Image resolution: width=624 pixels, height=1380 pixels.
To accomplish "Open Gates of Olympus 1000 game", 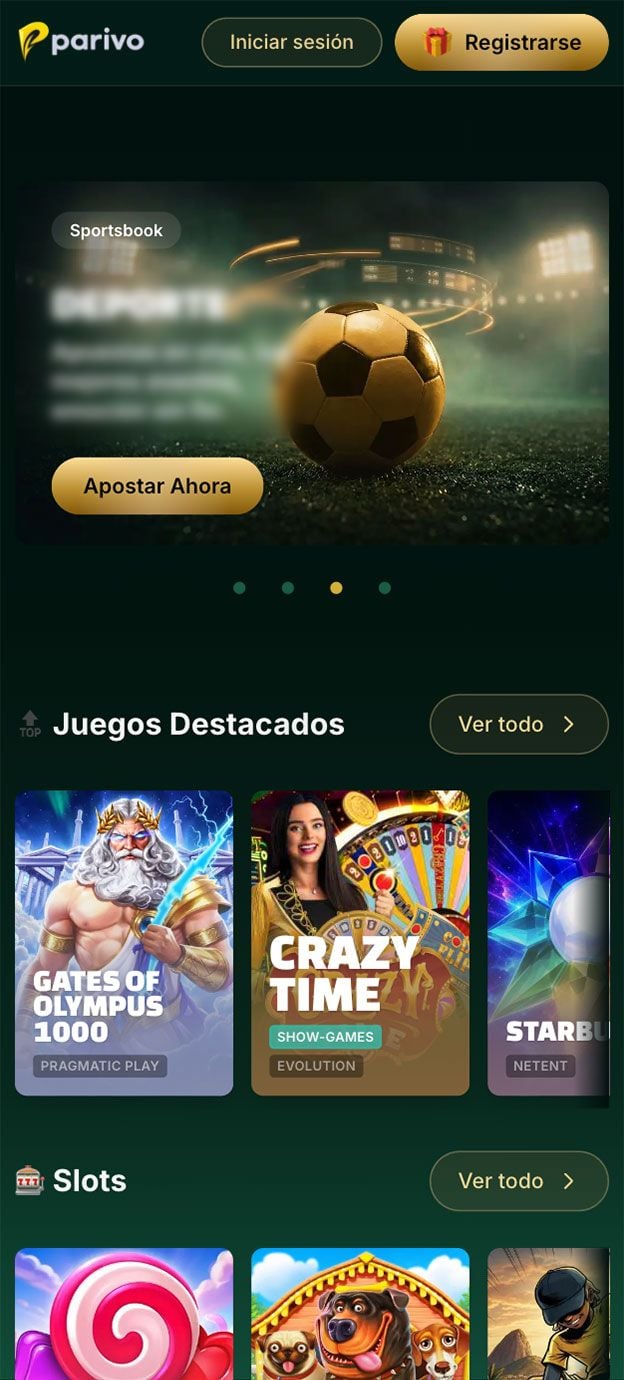I will click(x=124, y=943).
